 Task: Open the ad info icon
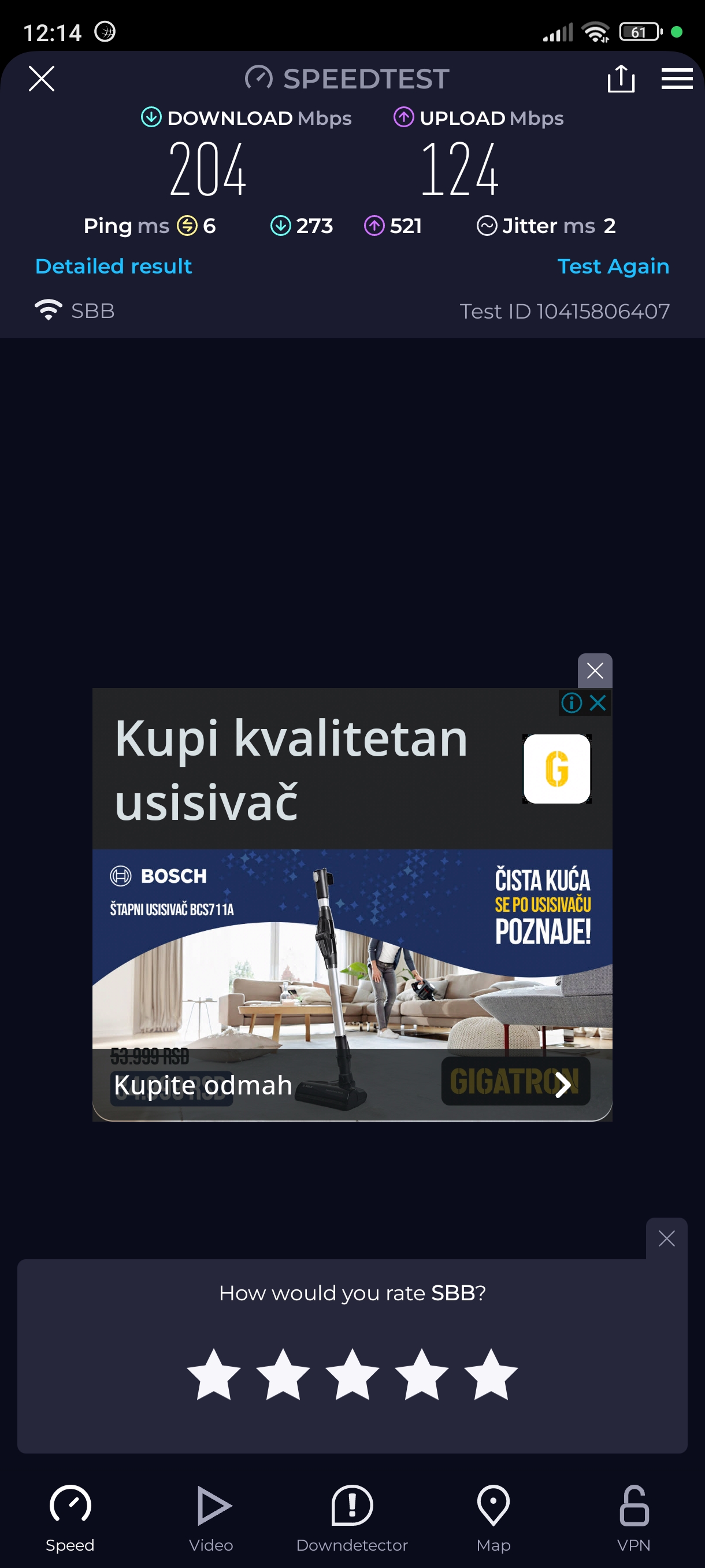[x=571, y=702]
